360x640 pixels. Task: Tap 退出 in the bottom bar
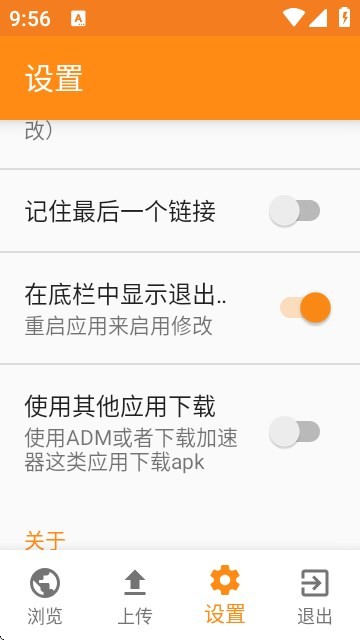pyautogui.click(x=315, y=595)
